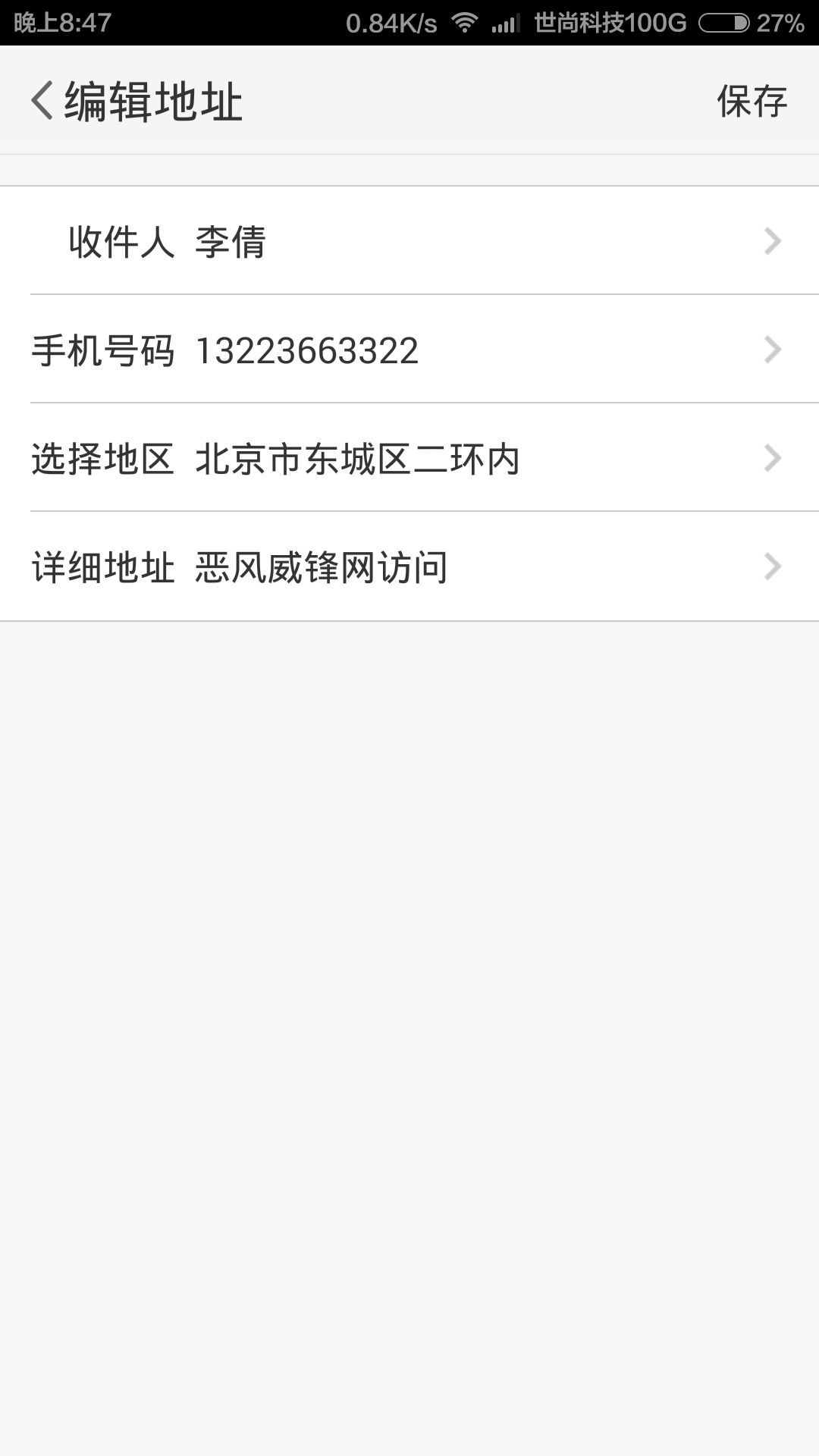Edit the 手机号码 row

point(409,350)
